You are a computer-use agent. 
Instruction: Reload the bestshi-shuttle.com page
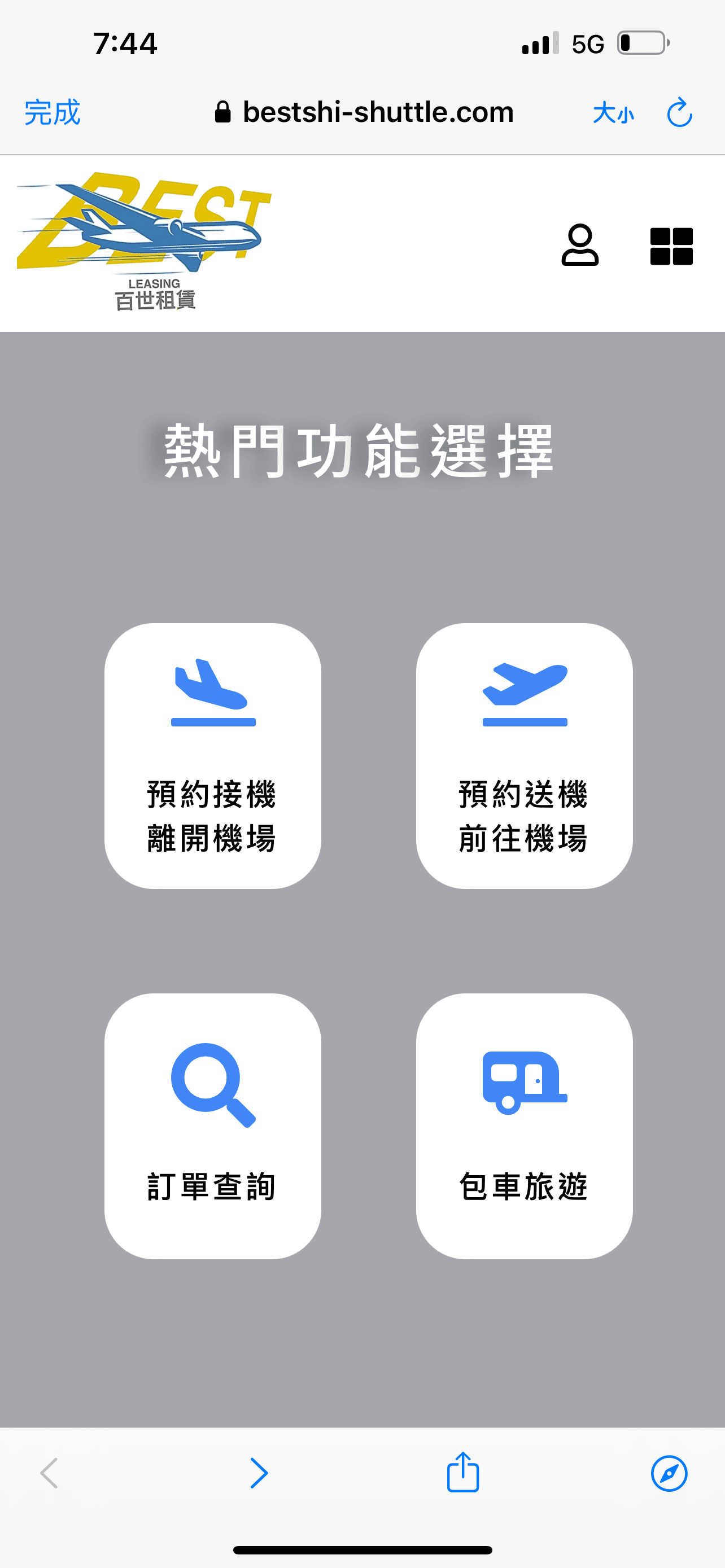[x=679, y=113]
